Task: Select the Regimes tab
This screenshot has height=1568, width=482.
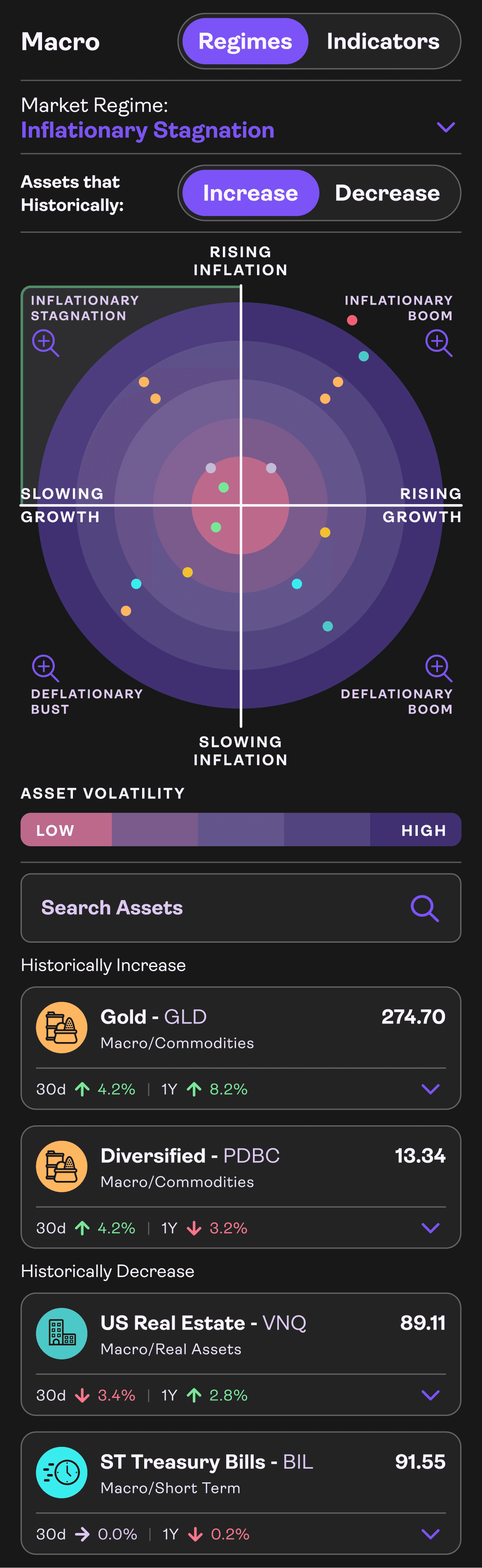Action: [245, 41]
